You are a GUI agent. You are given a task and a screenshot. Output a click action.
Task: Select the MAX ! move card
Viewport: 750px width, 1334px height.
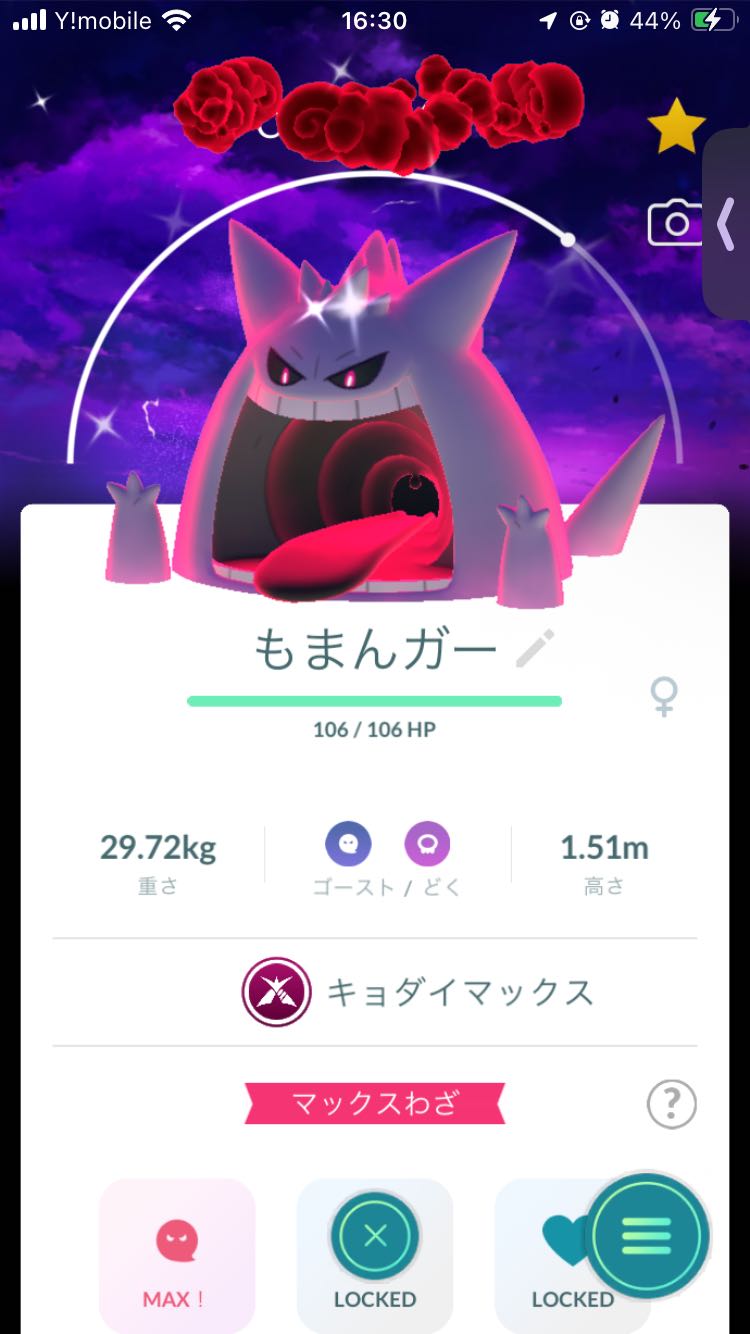(177, 1255)
